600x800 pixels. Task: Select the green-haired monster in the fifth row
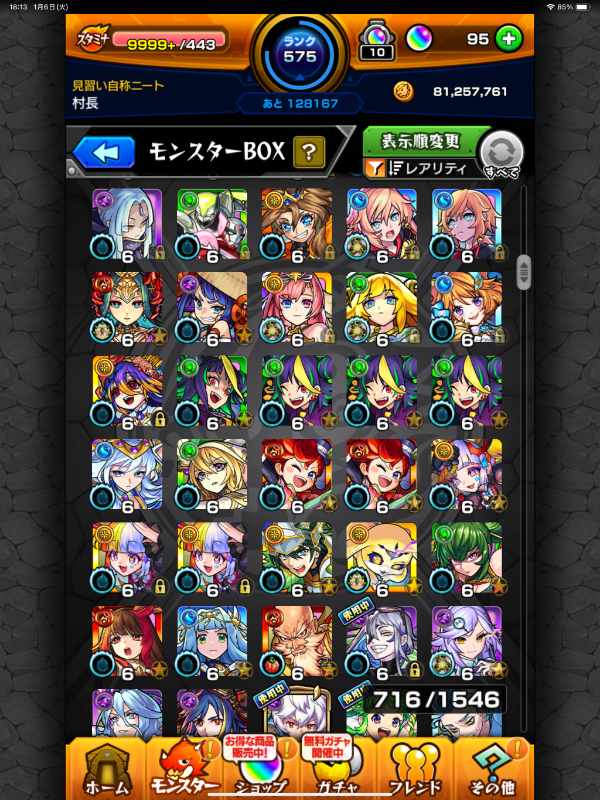467,558
